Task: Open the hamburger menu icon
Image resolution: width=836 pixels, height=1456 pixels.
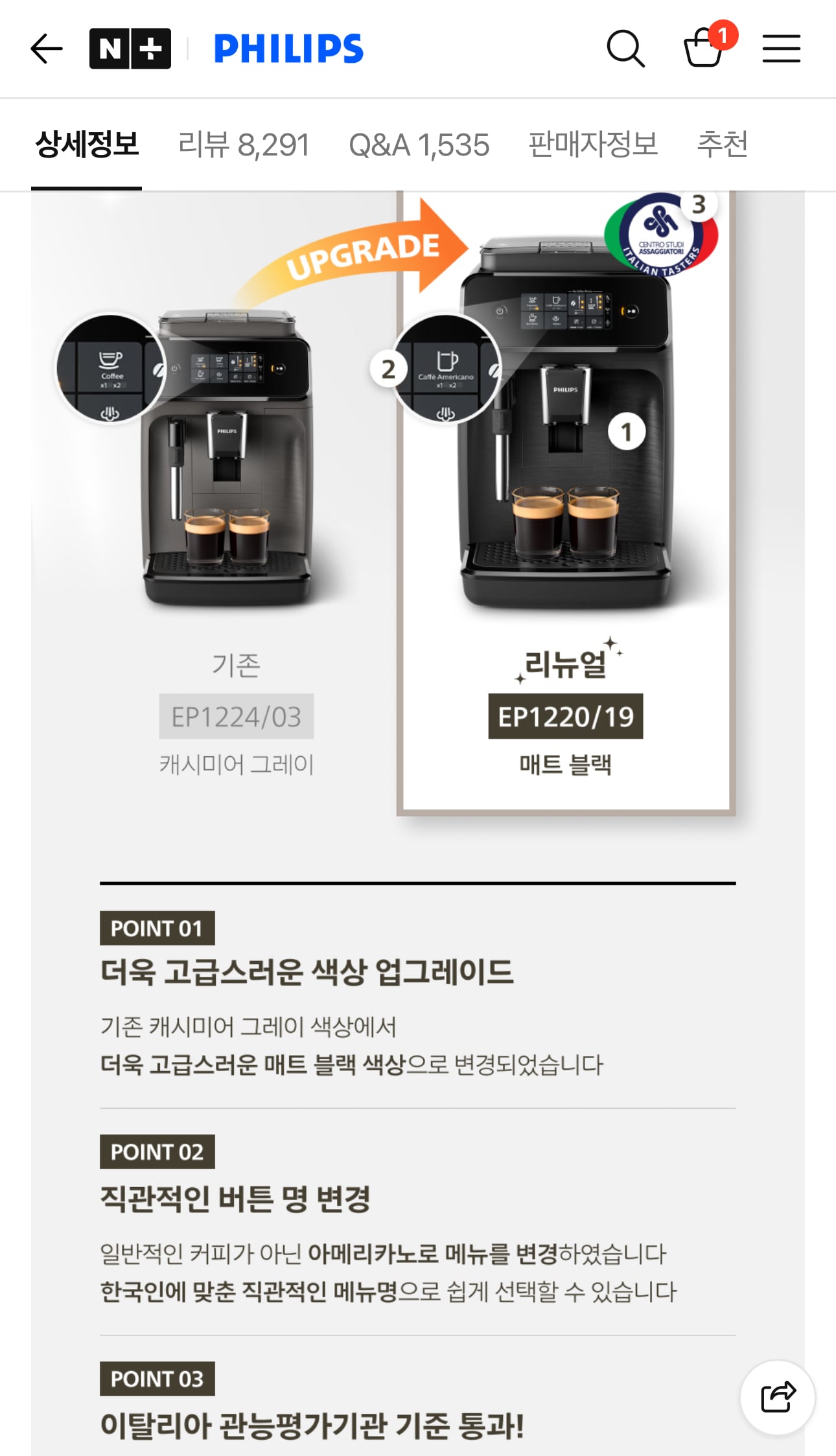Action: tap(781, 48)
